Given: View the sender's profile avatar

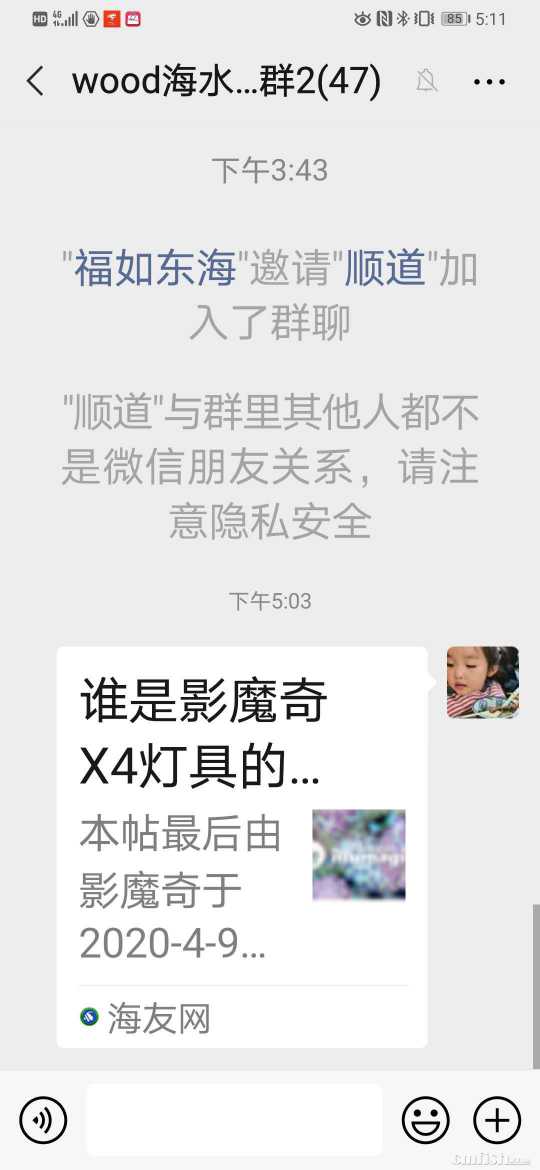Looking at the screenshot, I should pos(483,683).
